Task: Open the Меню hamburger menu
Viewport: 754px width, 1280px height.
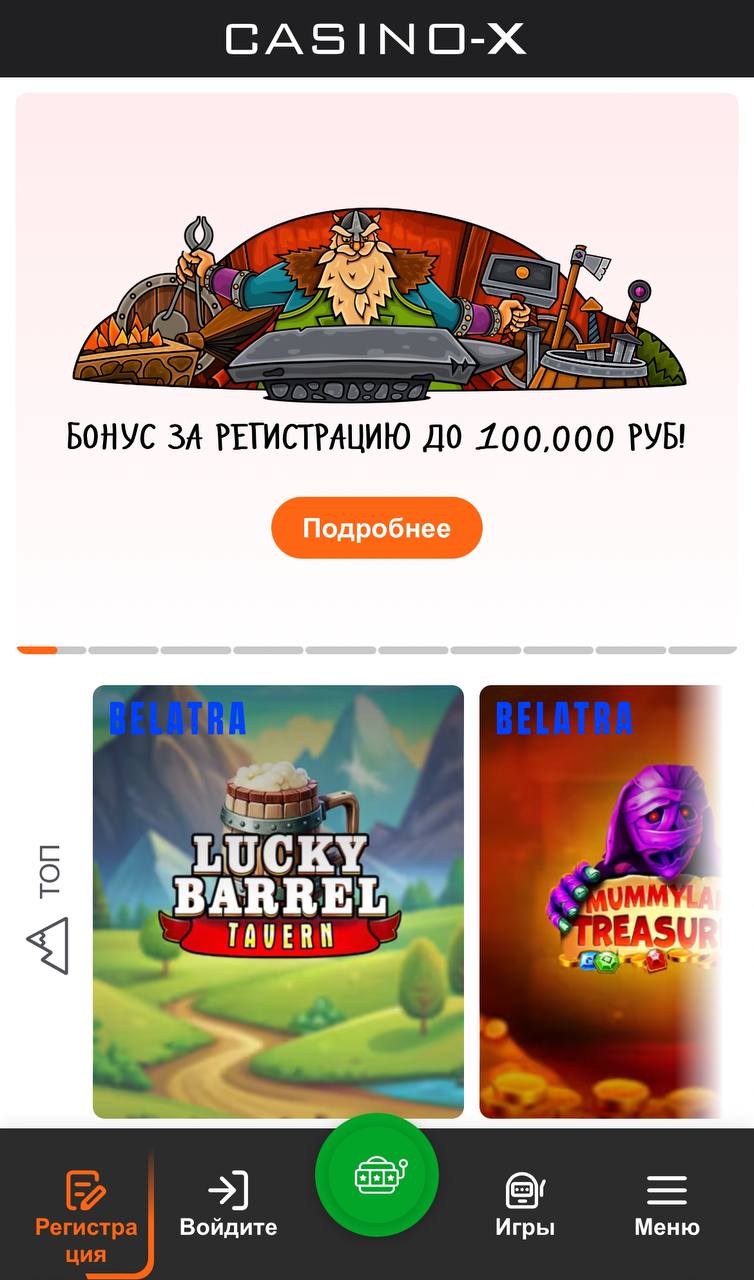Action: (667, 1205)
